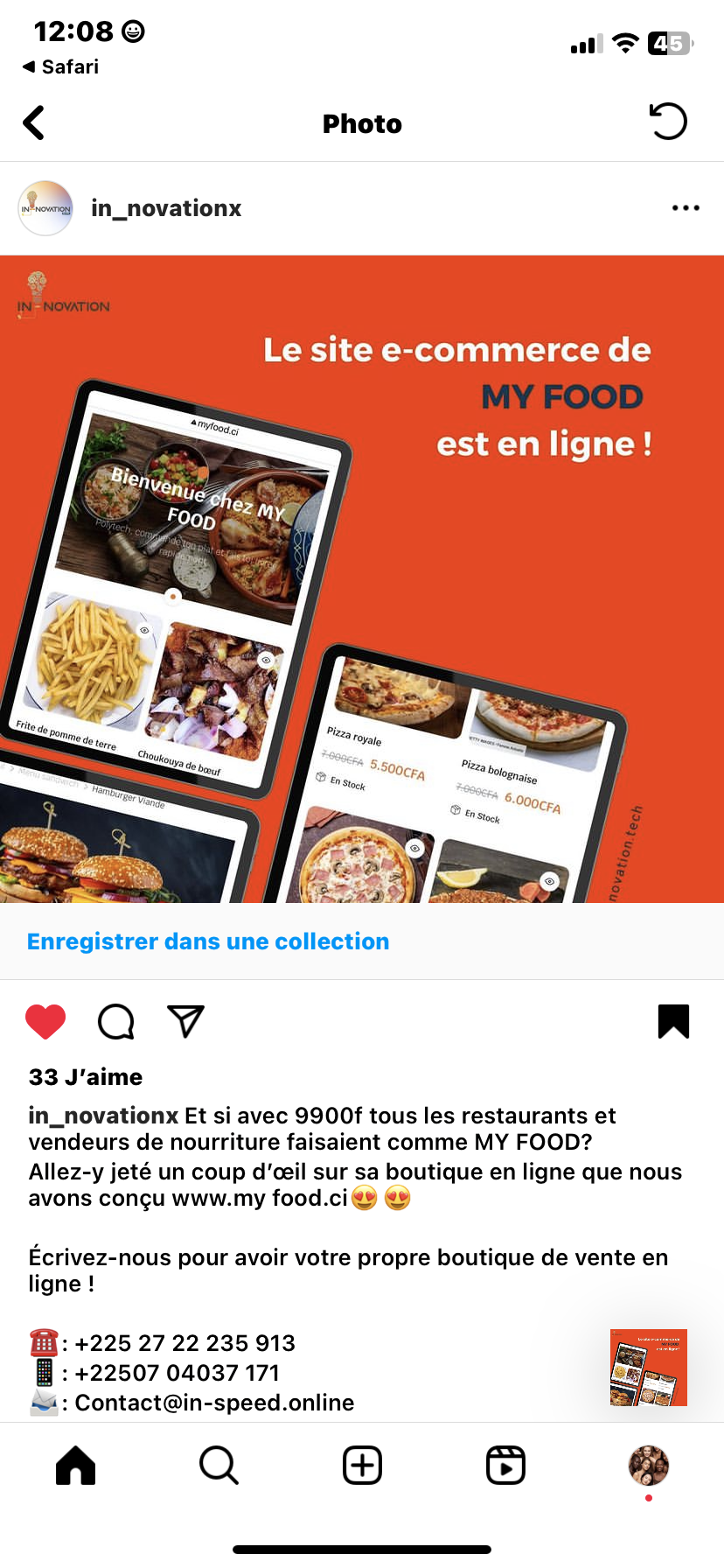Open the in_novationx profile picture
Viewport: 724px width, 1568px height.
45,208
